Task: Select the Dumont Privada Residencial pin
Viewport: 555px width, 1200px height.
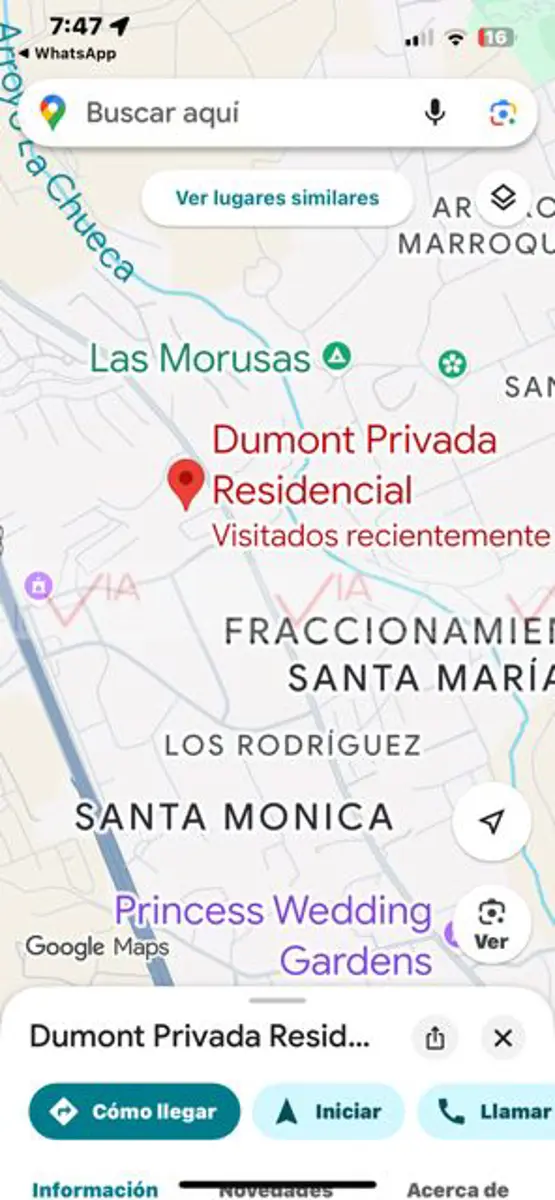Action: tap(185, 484)
